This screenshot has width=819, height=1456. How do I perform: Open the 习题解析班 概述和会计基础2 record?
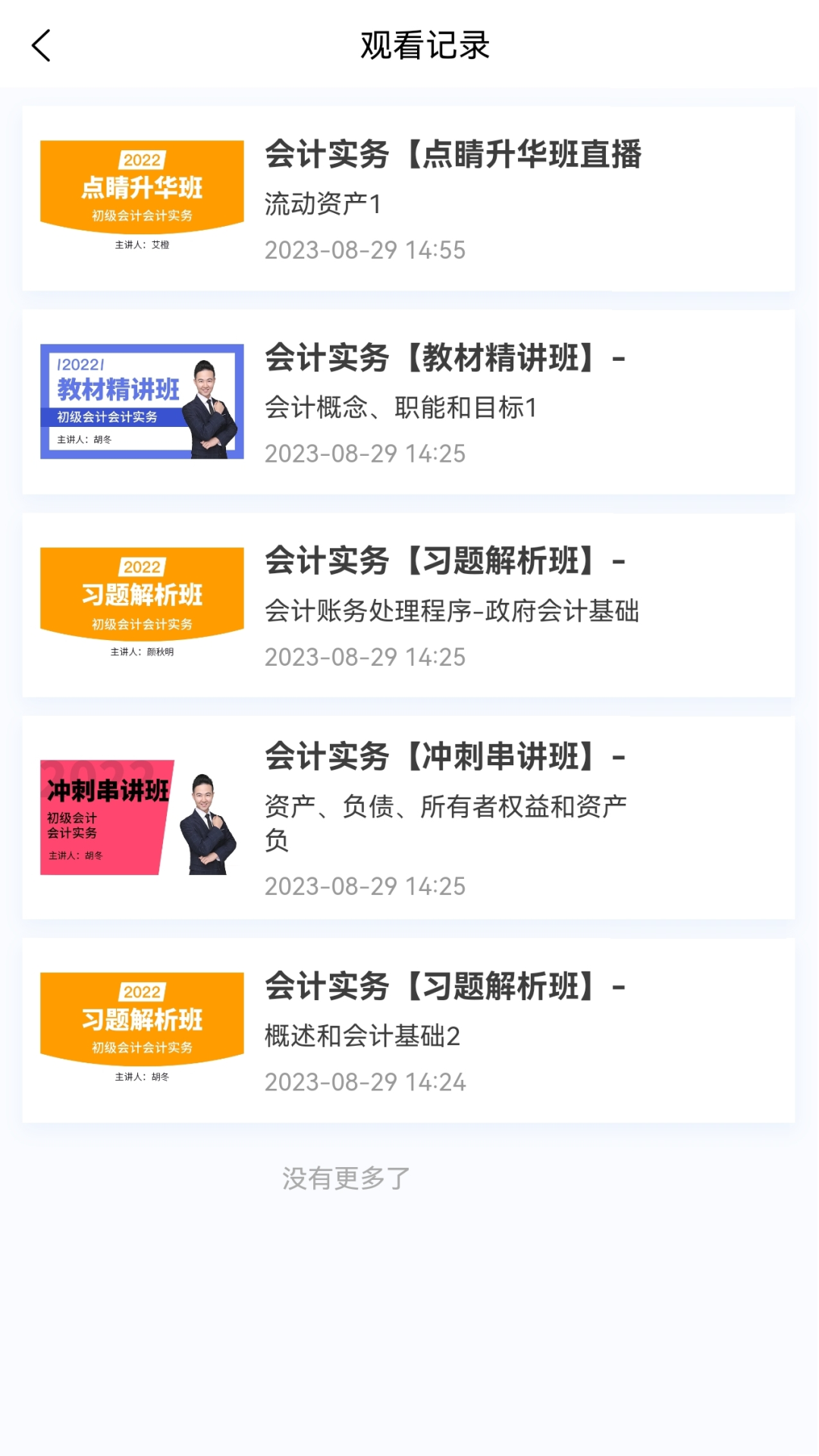[409, 1031]
